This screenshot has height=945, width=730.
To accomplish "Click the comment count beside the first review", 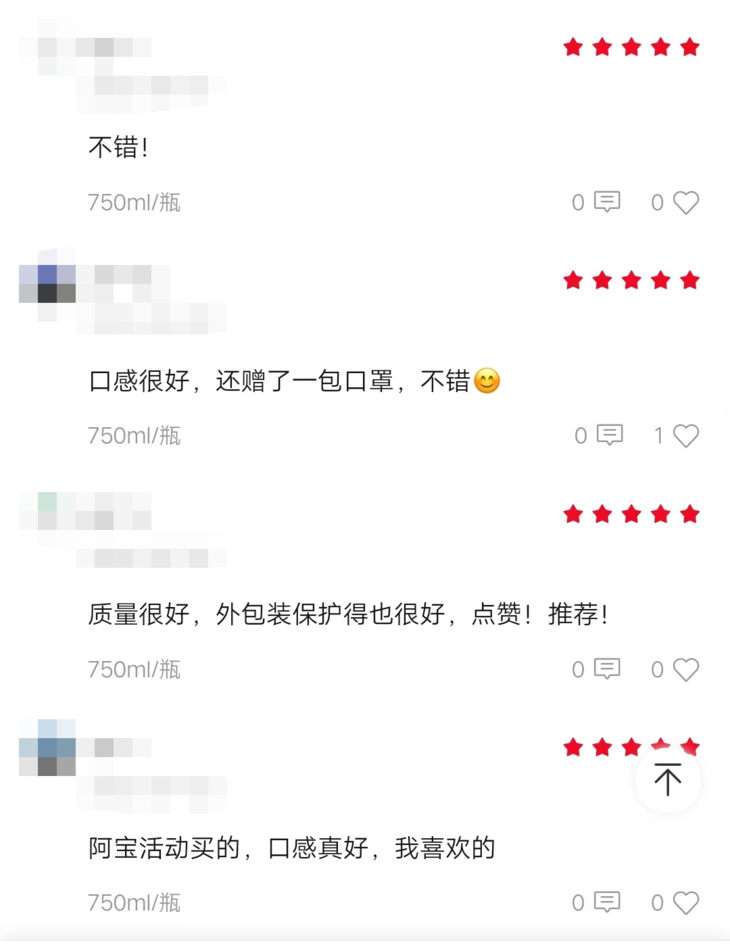I will (577, 202).
